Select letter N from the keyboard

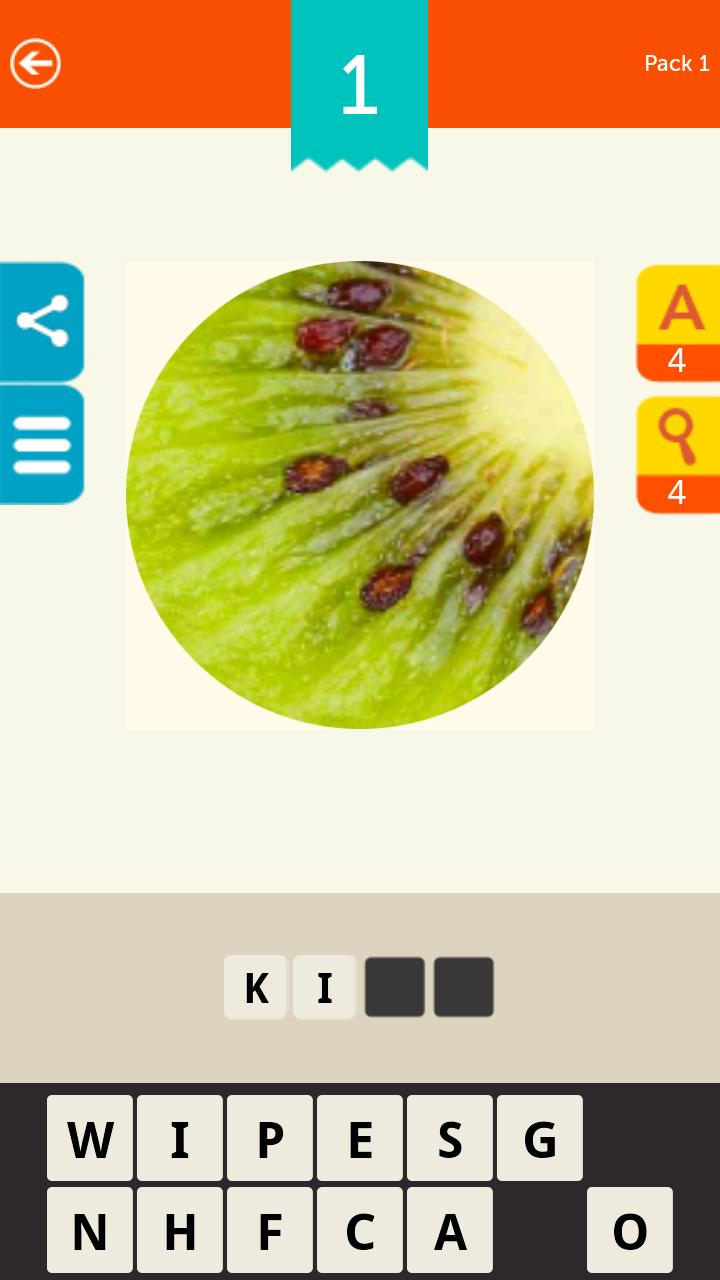pyautogui.click(x=90, y=1230)
